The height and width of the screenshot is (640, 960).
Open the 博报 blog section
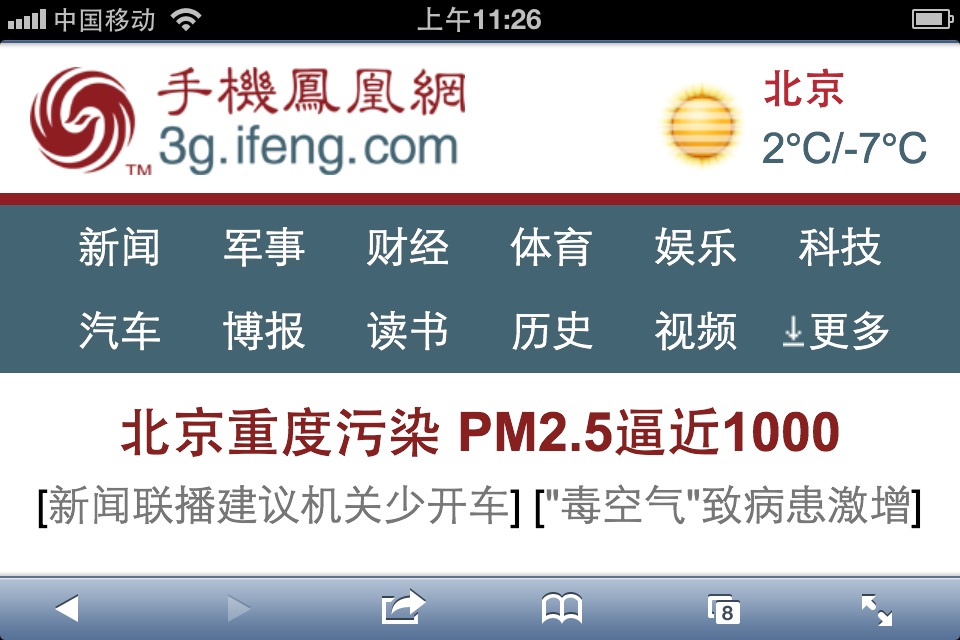tap(264, 331)
